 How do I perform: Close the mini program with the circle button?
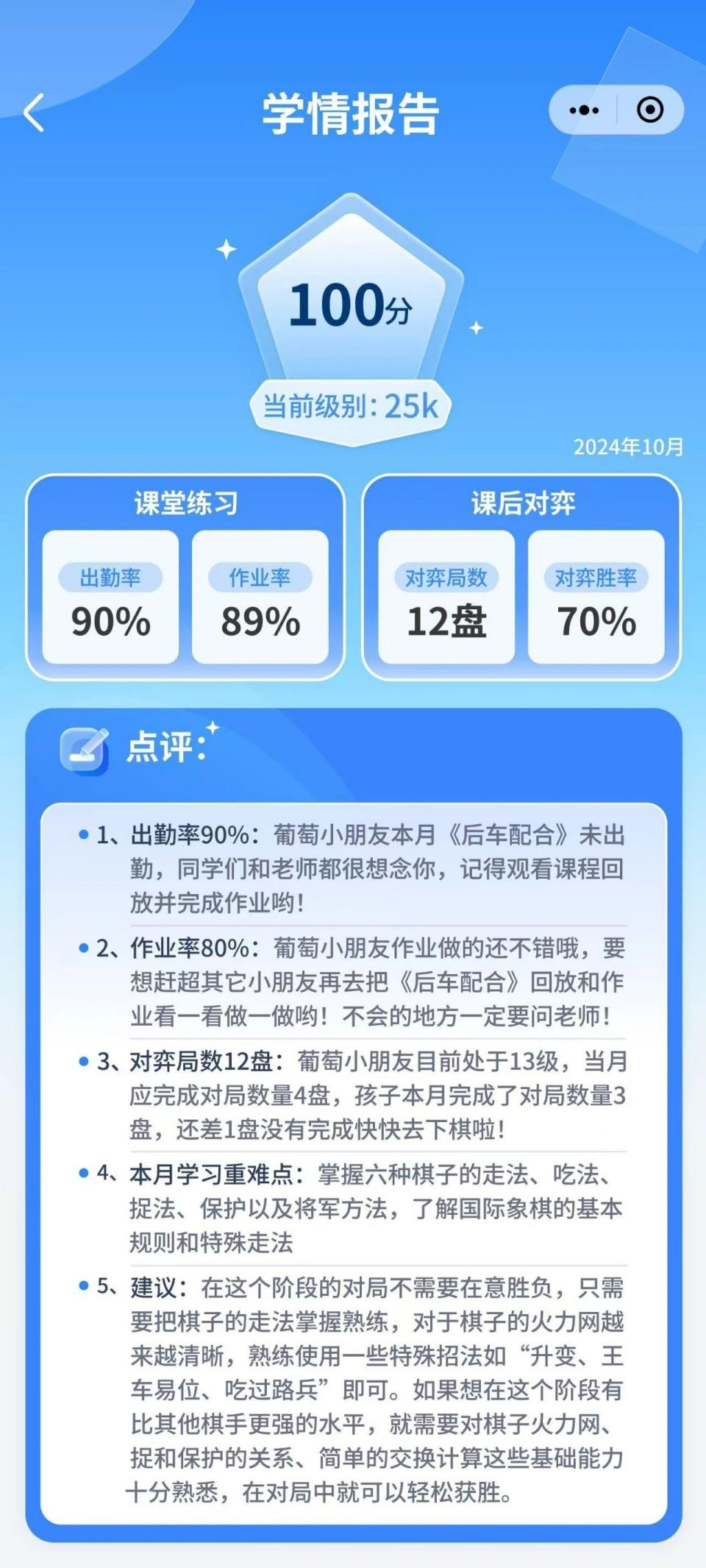pos(650,110)
